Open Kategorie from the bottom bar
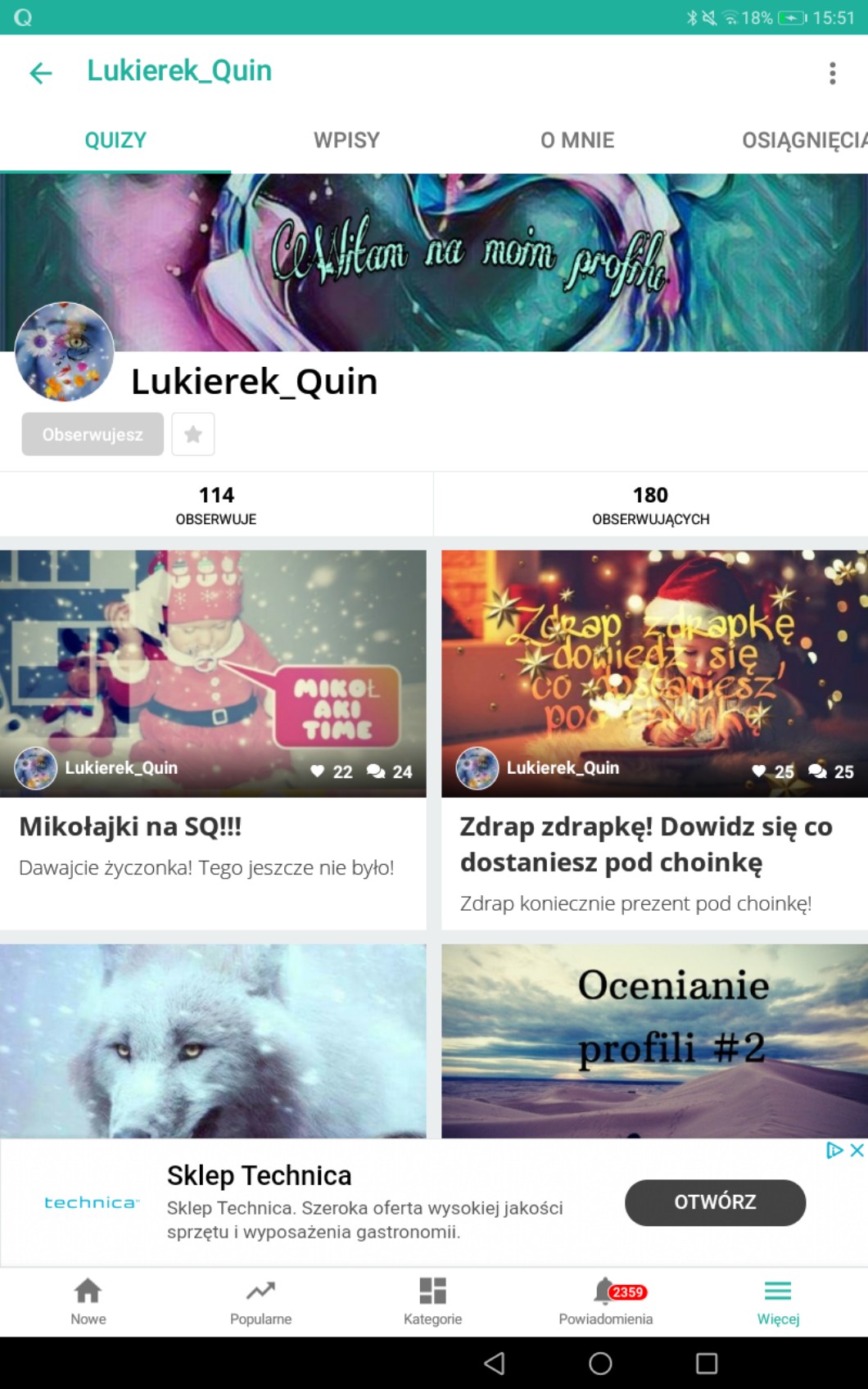Screen dimensions: 868x1389 point(432,1301)
